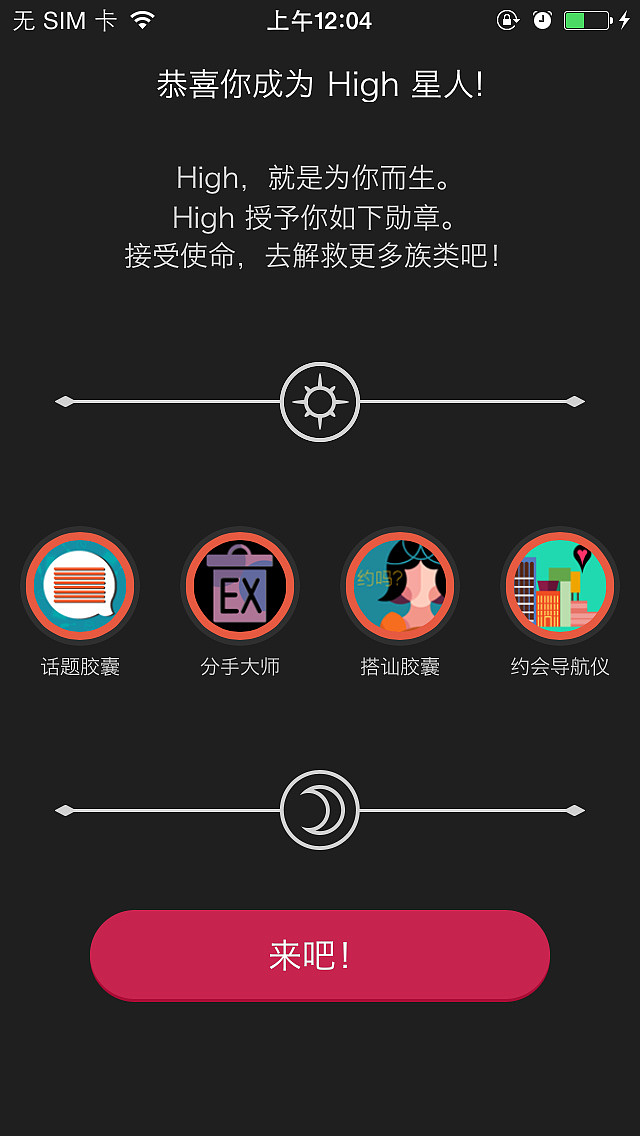The width and height of the screenshot is (640, 1136).
Task: Select the 分手大师 badge
Action: click(x=240, y=587)
